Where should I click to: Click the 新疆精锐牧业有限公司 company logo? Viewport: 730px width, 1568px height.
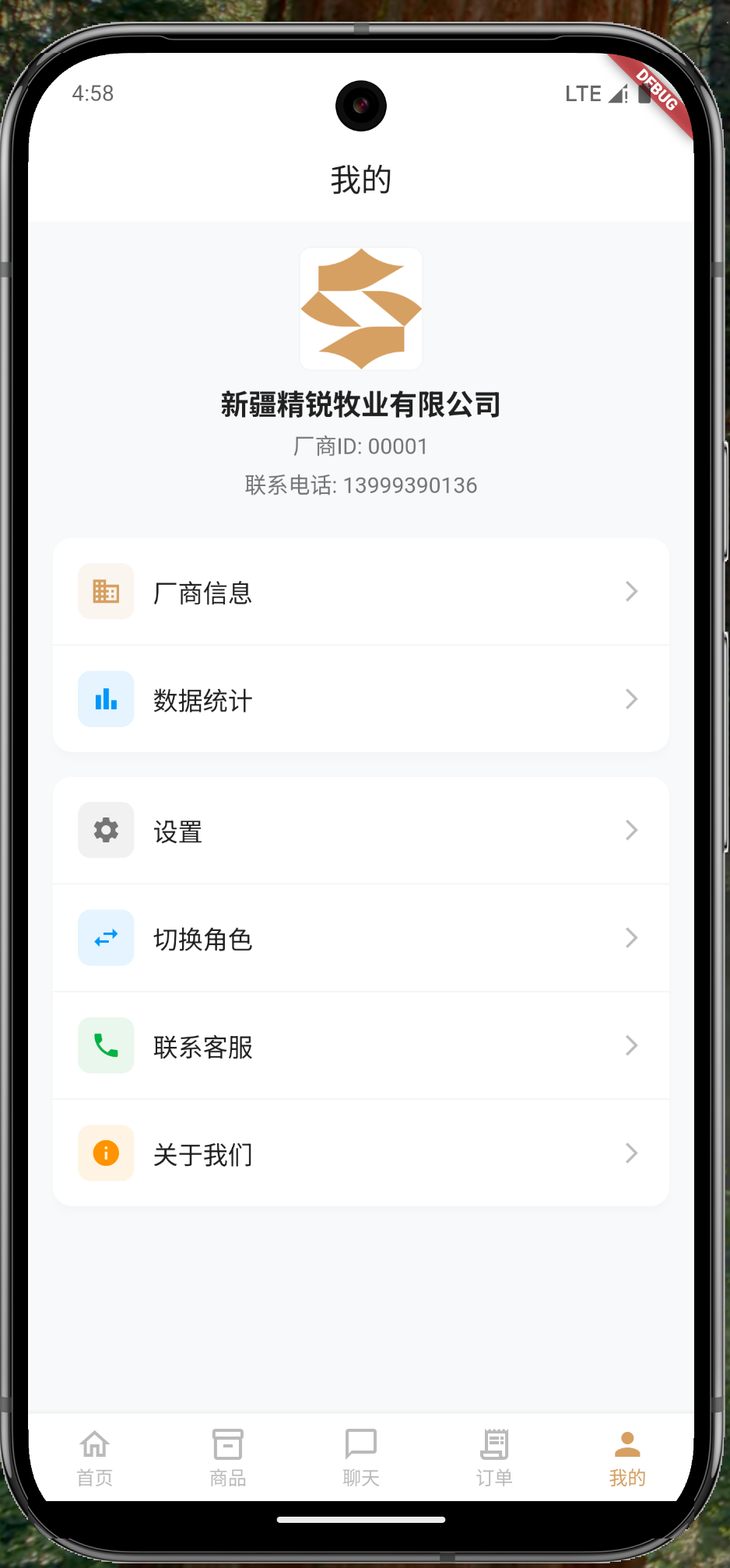(x=360, y=307)
